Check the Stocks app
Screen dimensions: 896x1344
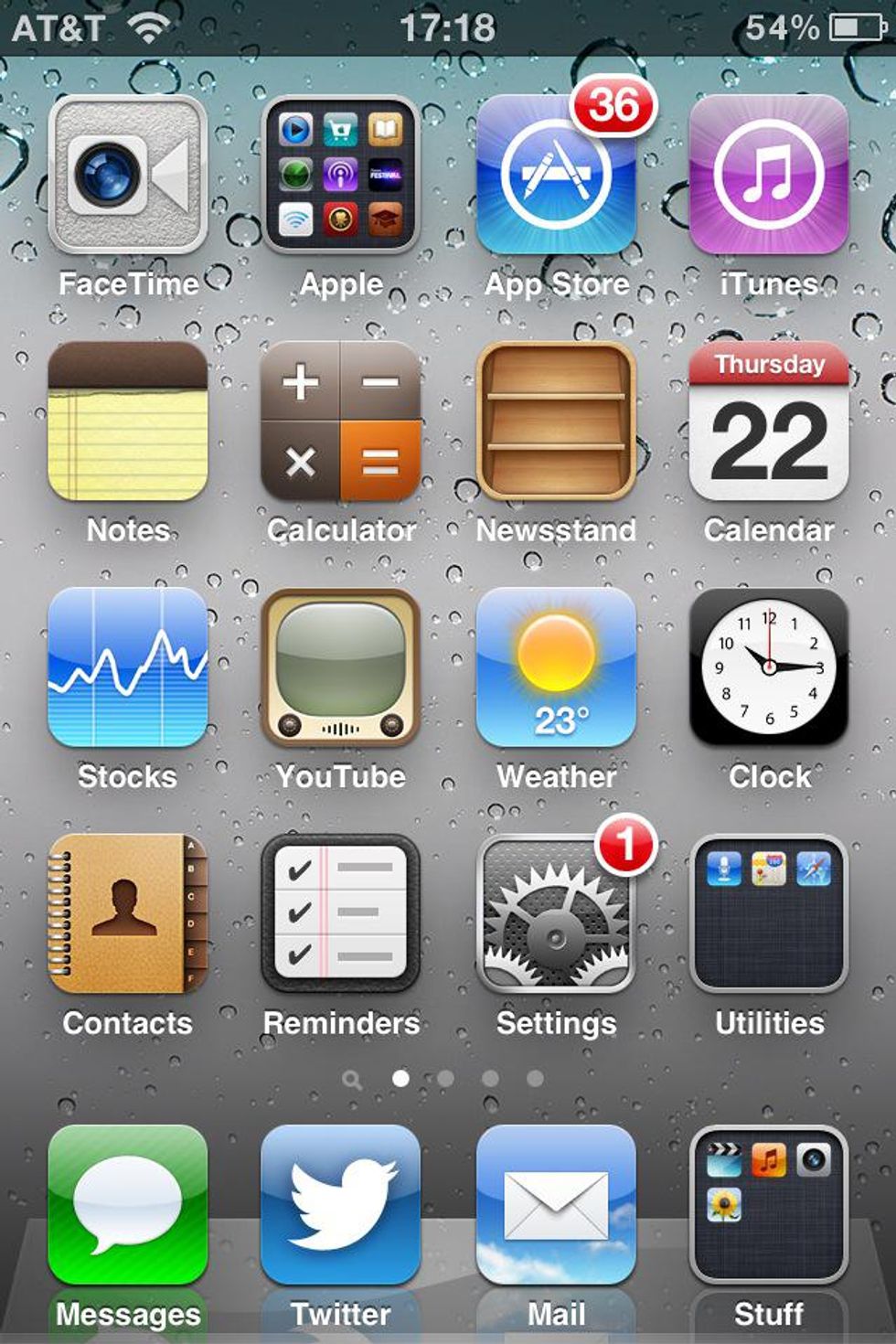point(128,667)
